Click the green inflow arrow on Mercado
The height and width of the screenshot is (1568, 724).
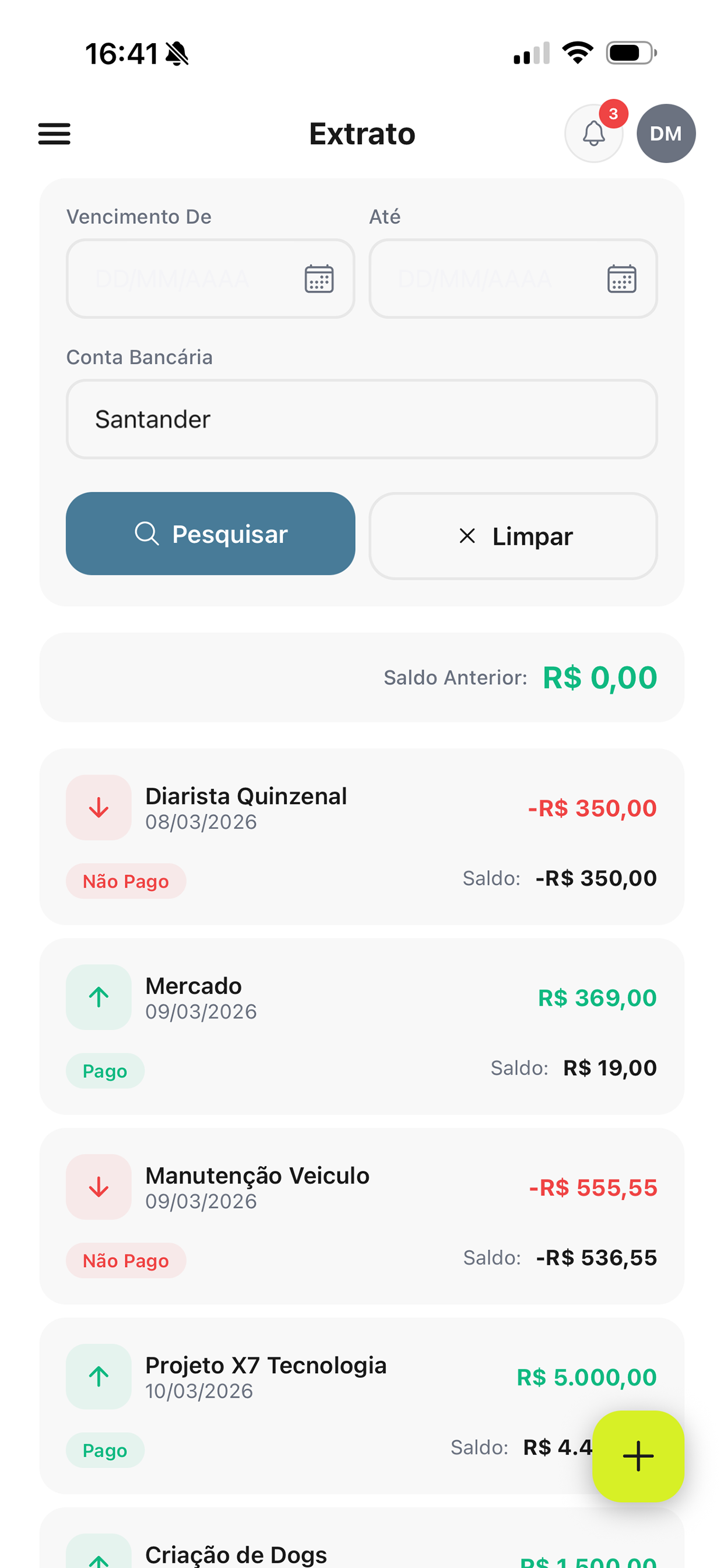(99, 997)
